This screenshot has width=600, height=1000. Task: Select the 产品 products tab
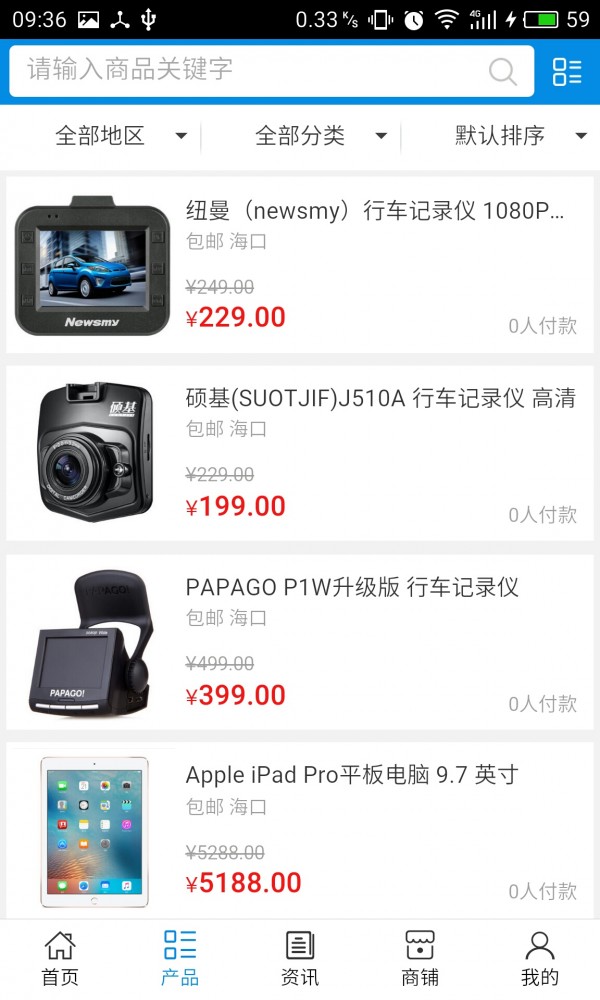click(x=180, y=958)
